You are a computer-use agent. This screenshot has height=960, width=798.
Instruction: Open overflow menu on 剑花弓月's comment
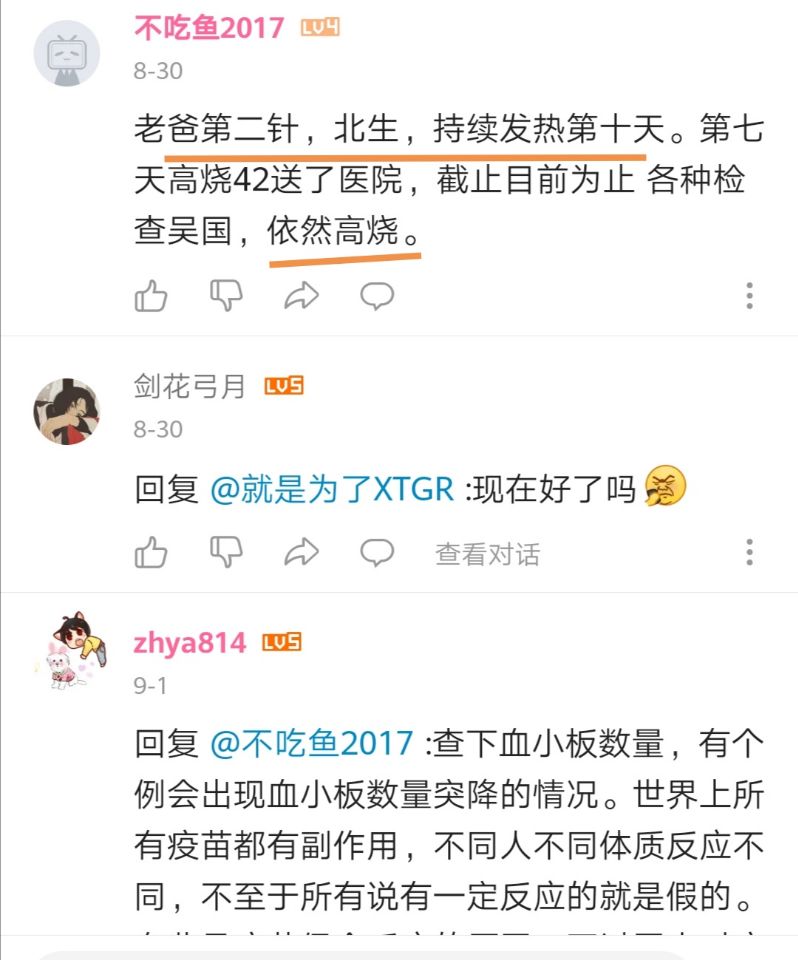pyautogui.click(x=749, y=552)
